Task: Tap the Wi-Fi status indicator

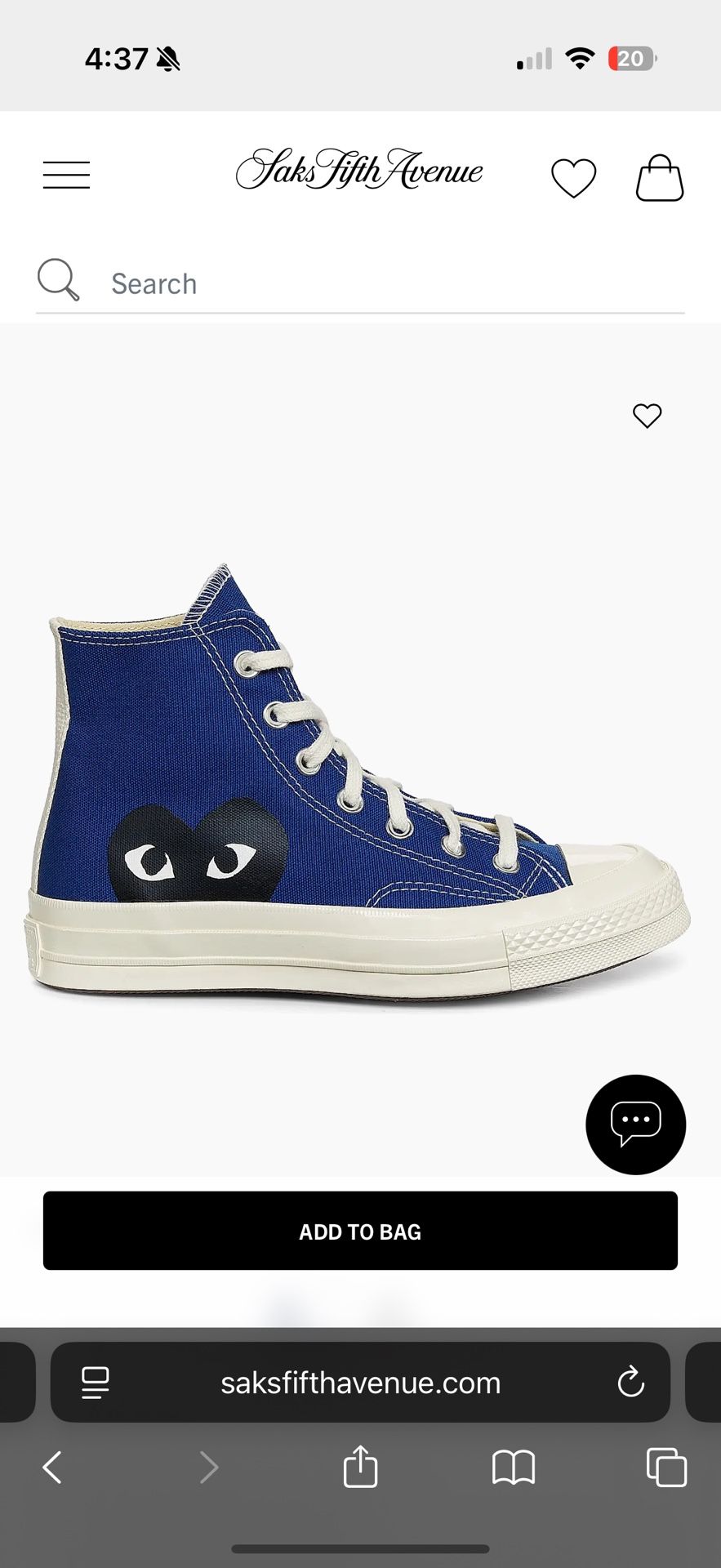Action: coord(581,58)
